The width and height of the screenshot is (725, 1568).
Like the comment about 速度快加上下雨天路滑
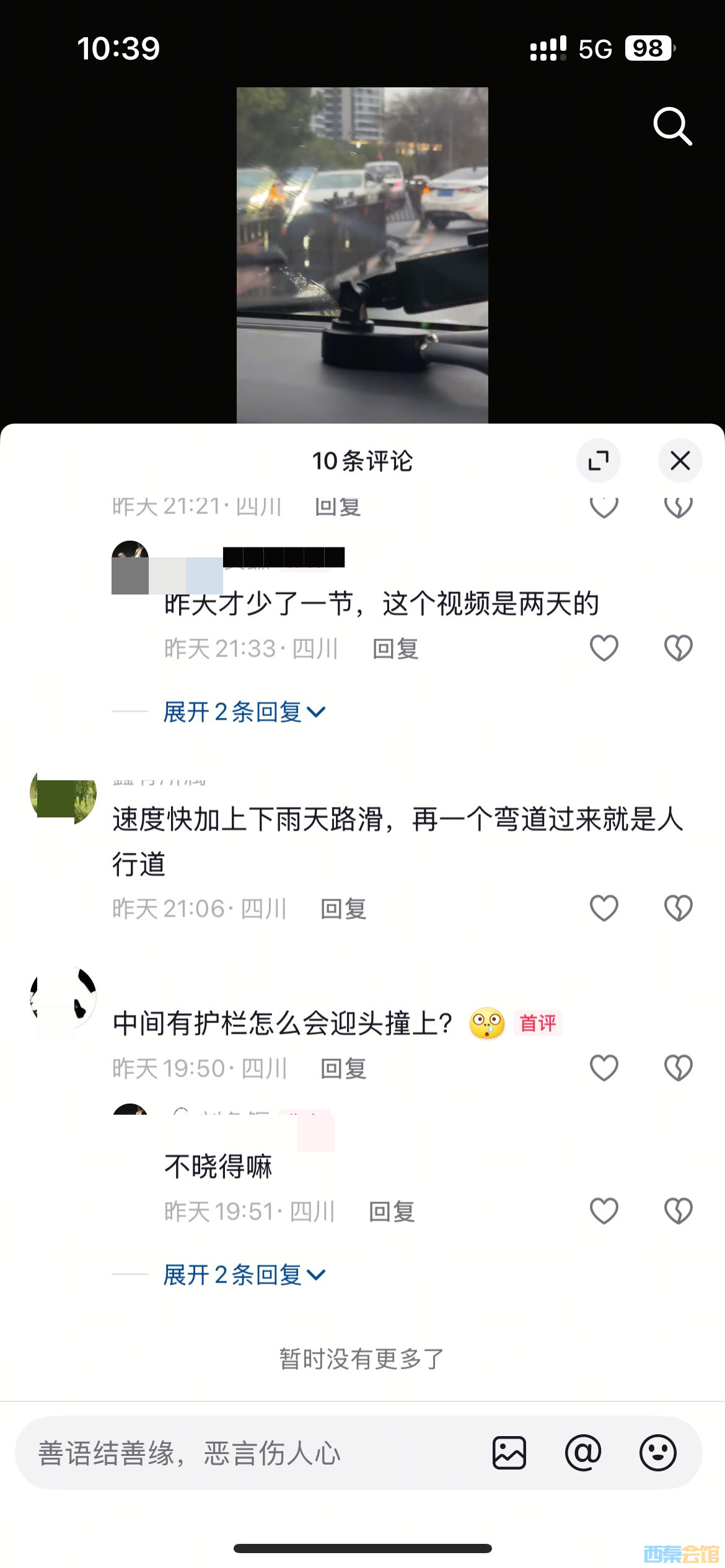(x=604, y=908)
